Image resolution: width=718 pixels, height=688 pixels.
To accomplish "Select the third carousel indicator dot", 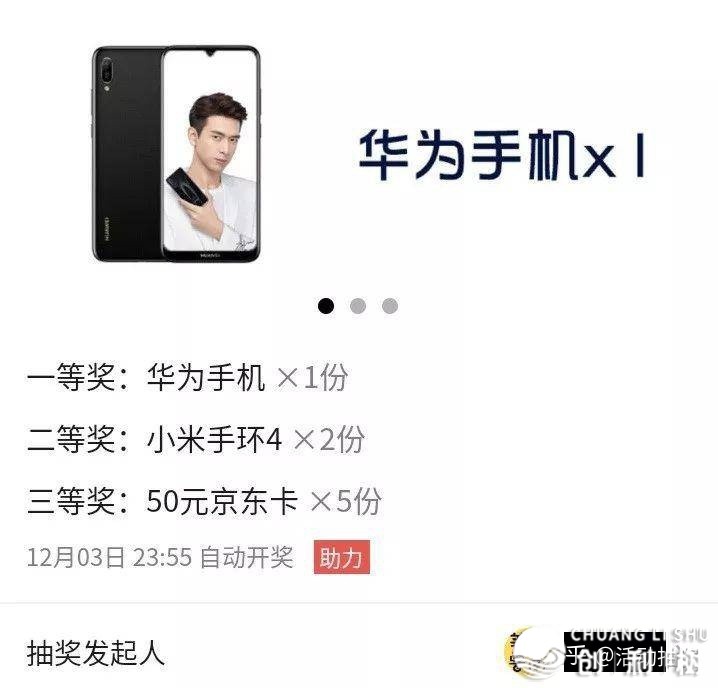I will click(x=390, y=306).
